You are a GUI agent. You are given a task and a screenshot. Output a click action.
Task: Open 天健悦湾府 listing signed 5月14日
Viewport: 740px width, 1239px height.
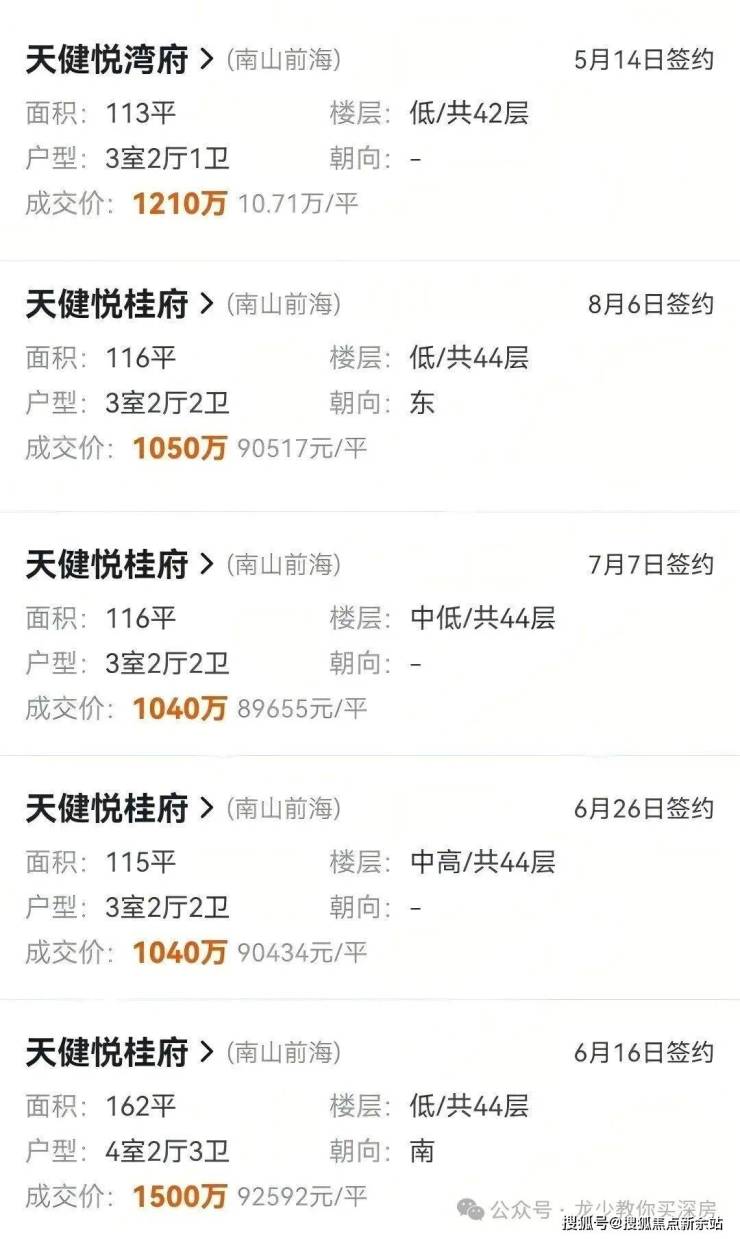119,60
